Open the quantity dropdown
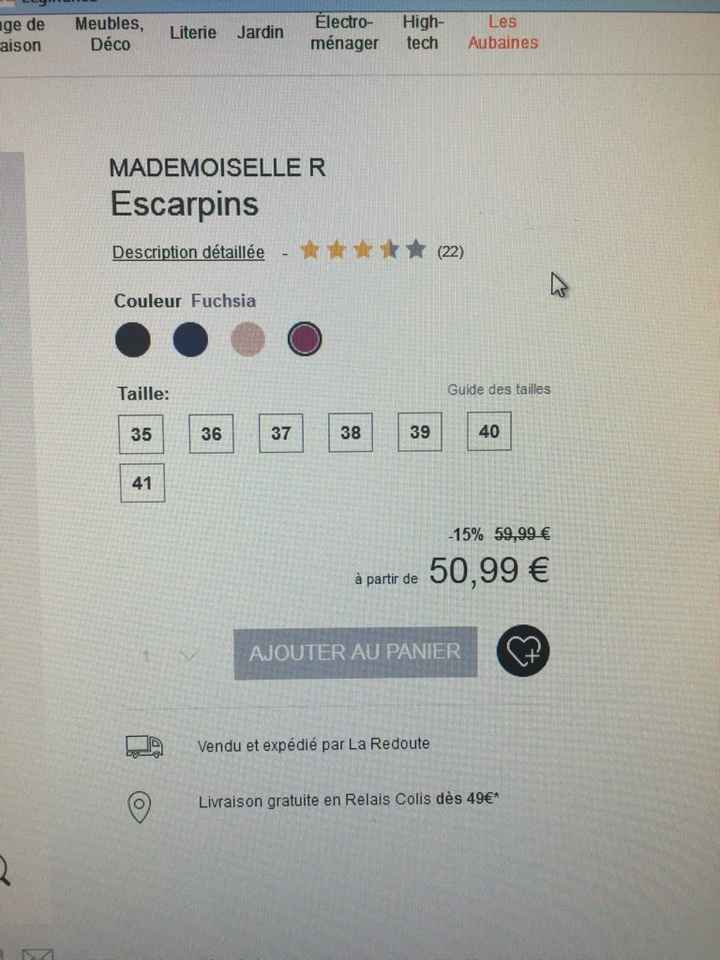The width and height of the screenshot is (720, 960). (187, 651)
